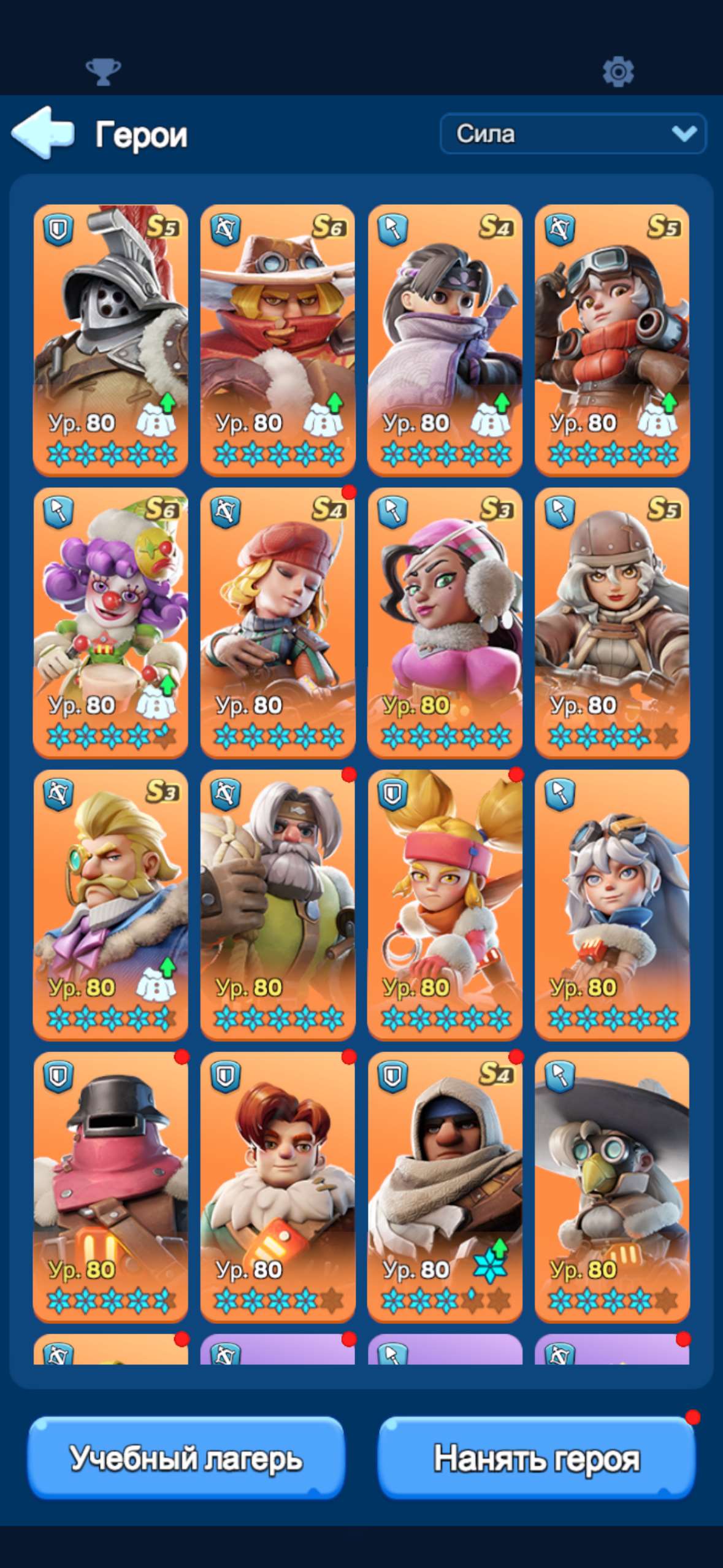Open the blond hero with monocle
Image resolution: width=723 pixels, height=1568 pixels.
(x=110, y=905)
